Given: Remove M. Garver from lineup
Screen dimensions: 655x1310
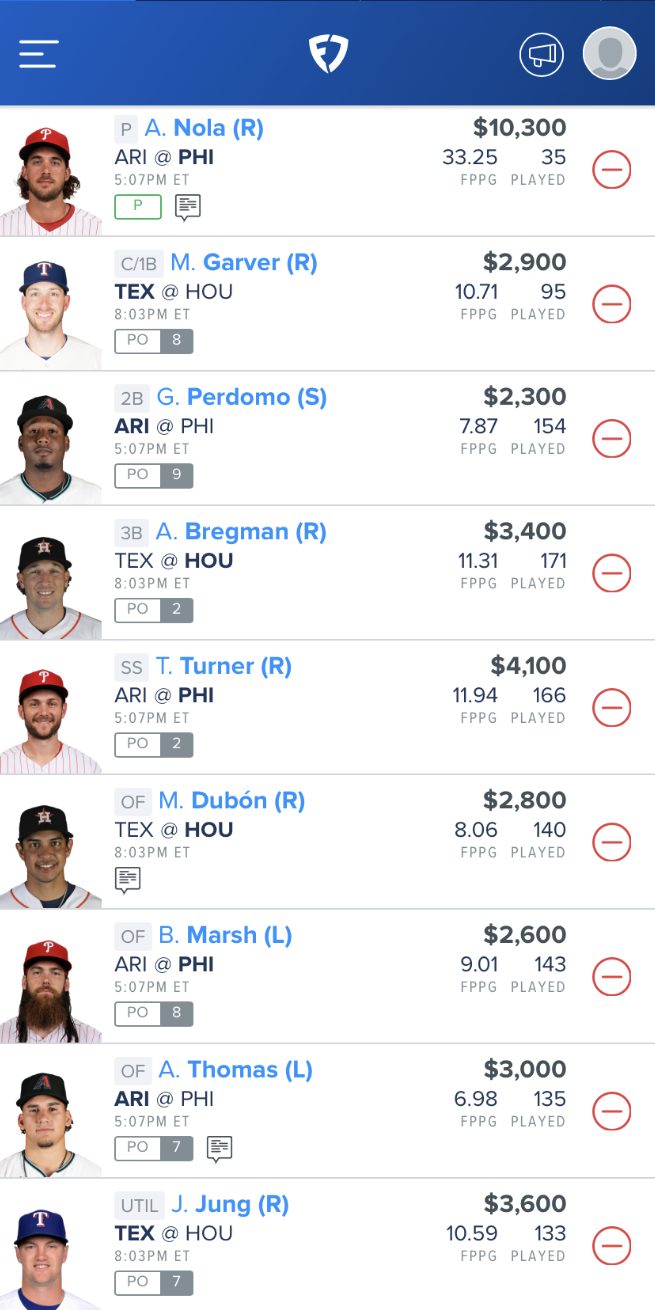Looking at the screenshot, I should (611, 304).
